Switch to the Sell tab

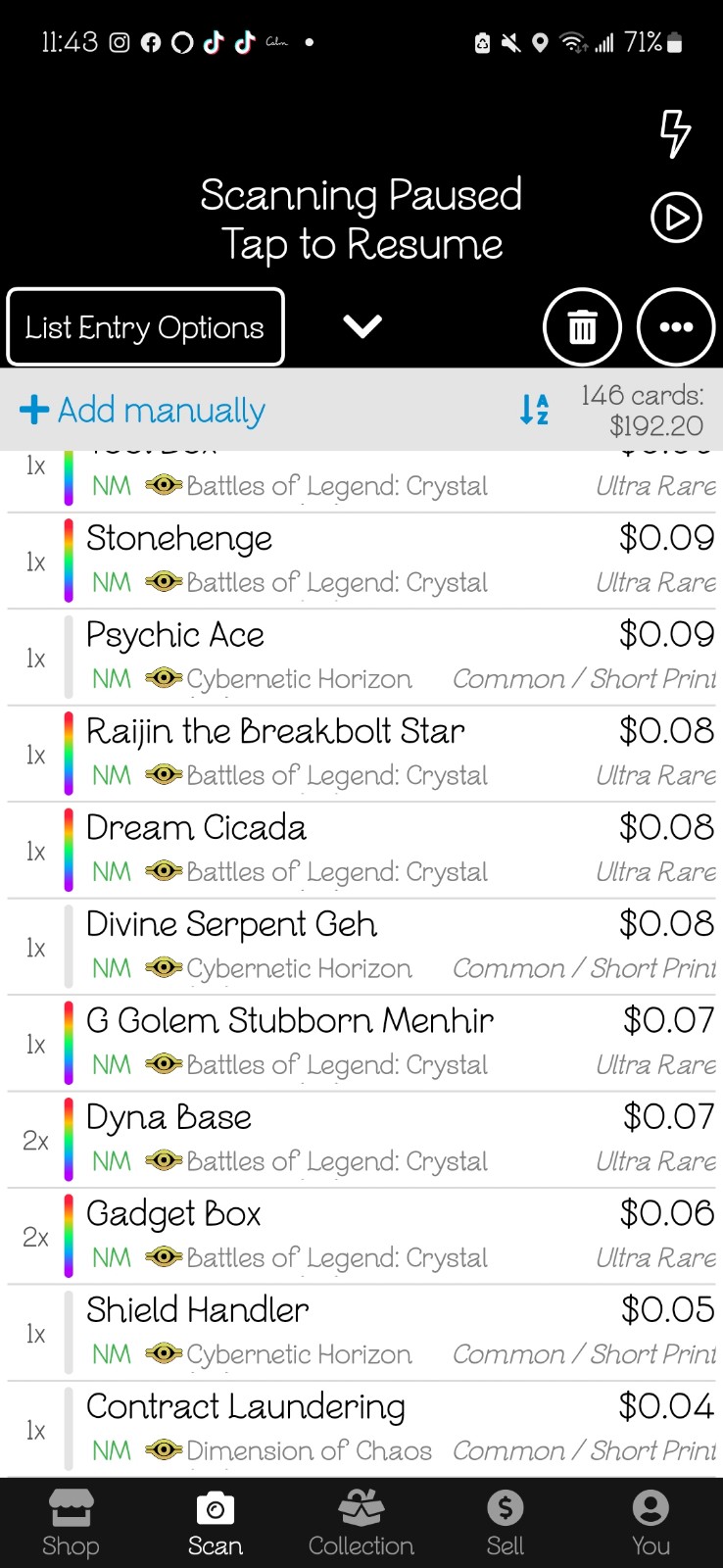[506, 1524]
